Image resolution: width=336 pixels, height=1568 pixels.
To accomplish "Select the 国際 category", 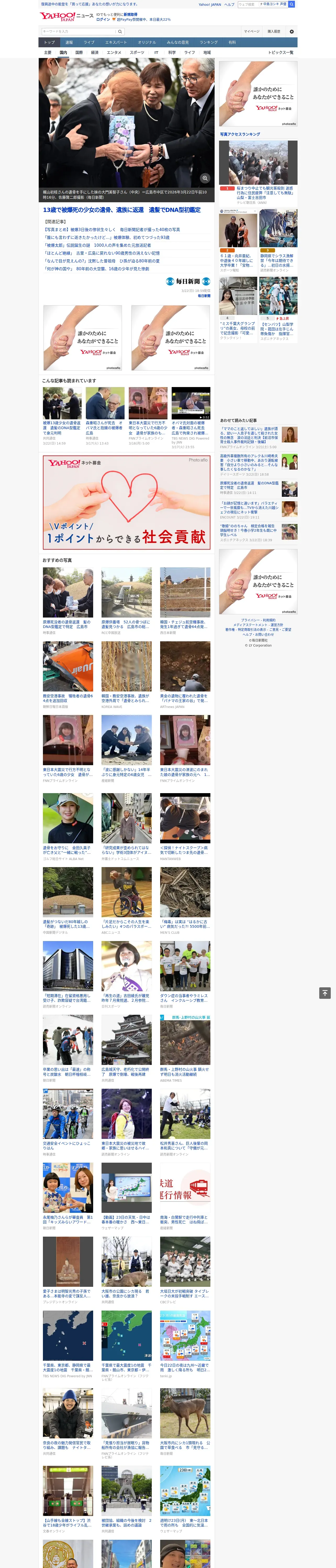I will [79, 52].
